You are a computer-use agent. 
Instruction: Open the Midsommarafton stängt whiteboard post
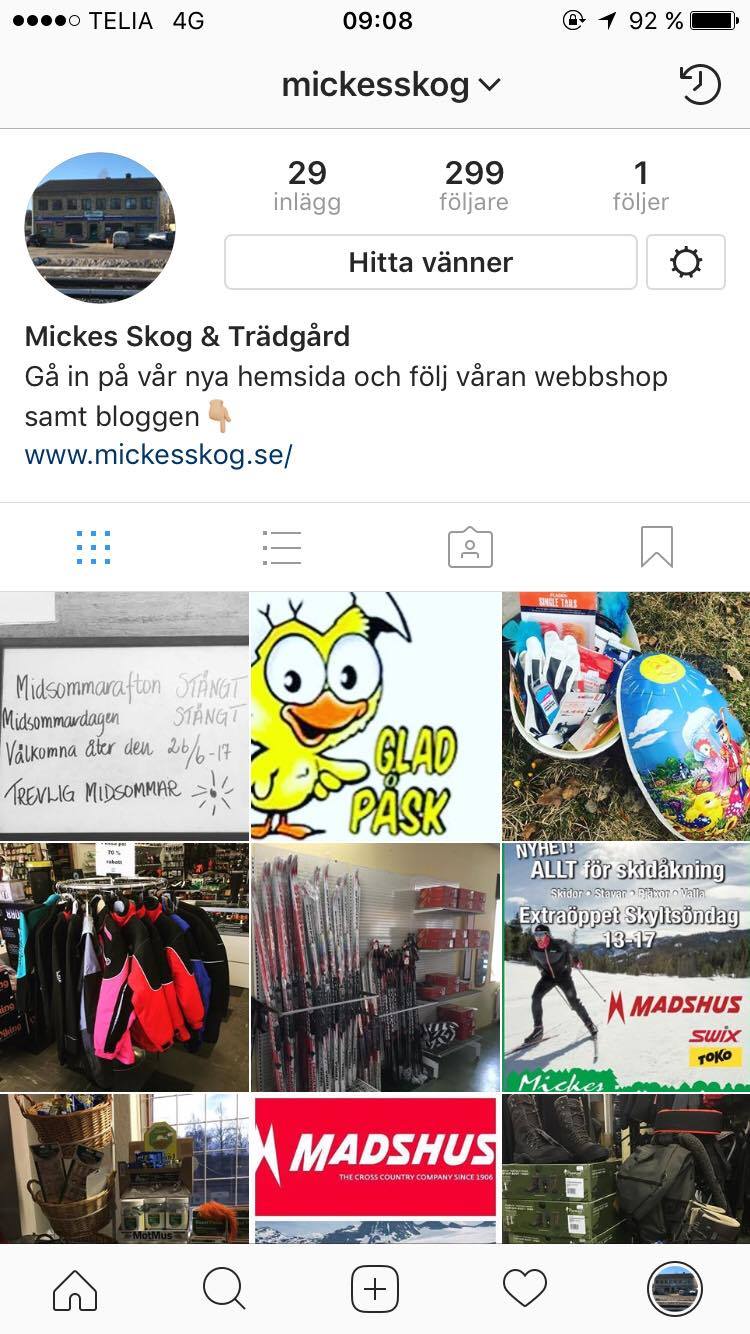124,715
